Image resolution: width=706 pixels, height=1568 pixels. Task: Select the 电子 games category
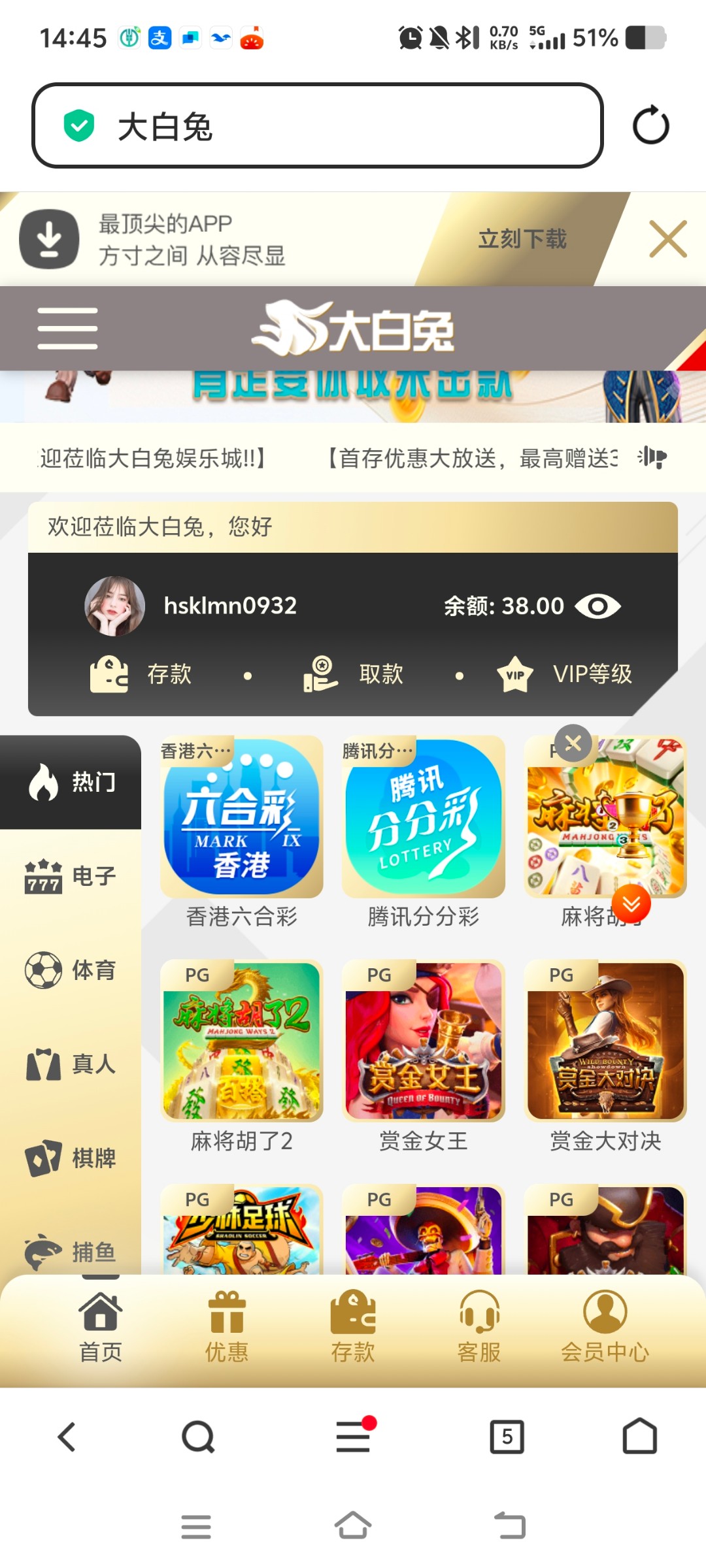point(70,877)
